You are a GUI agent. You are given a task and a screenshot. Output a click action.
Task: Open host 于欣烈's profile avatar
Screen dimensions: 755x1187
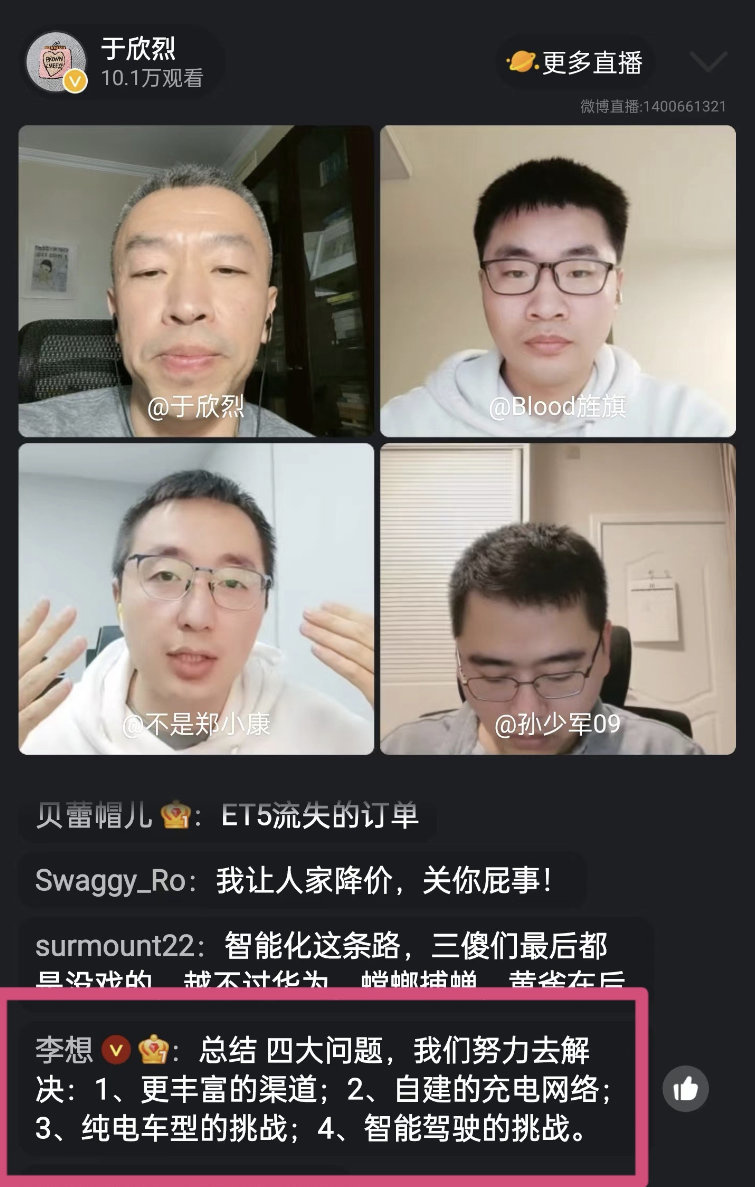[56, 62]
